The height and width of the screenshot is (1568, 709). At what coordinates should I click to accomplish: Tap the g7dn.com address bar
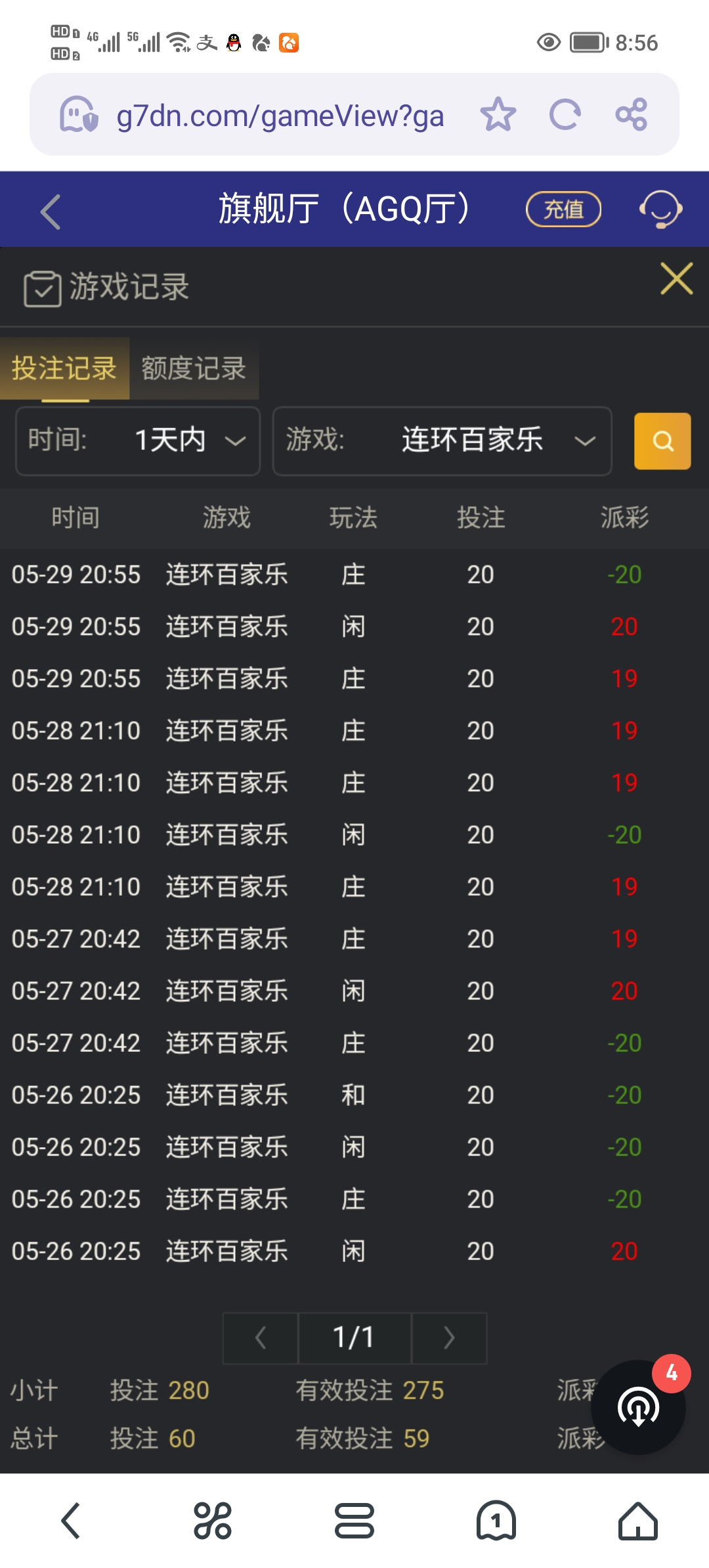[x=280, y=116]
